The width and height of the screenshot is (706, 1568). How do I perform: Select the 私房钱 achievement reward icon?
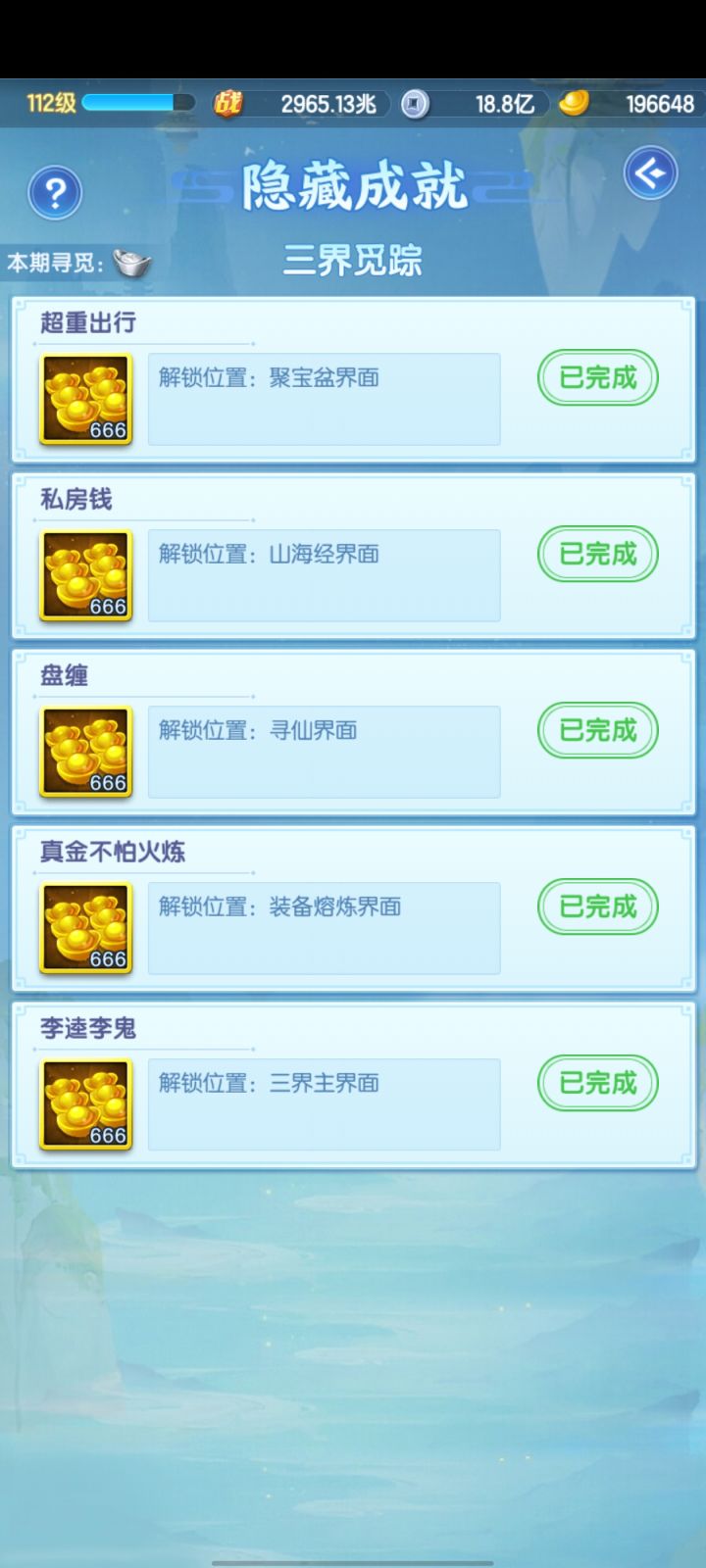point(84,575)
